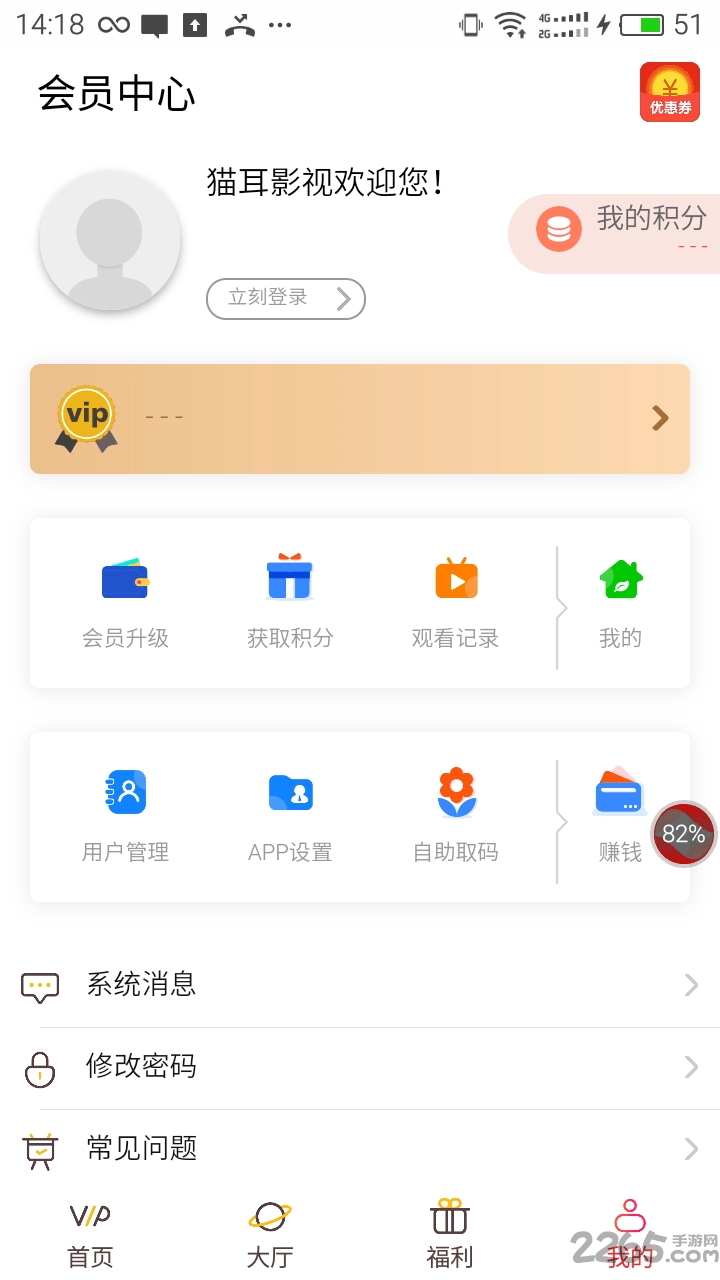Switch to the 大厅 tab

click(x=268, y=1232)
